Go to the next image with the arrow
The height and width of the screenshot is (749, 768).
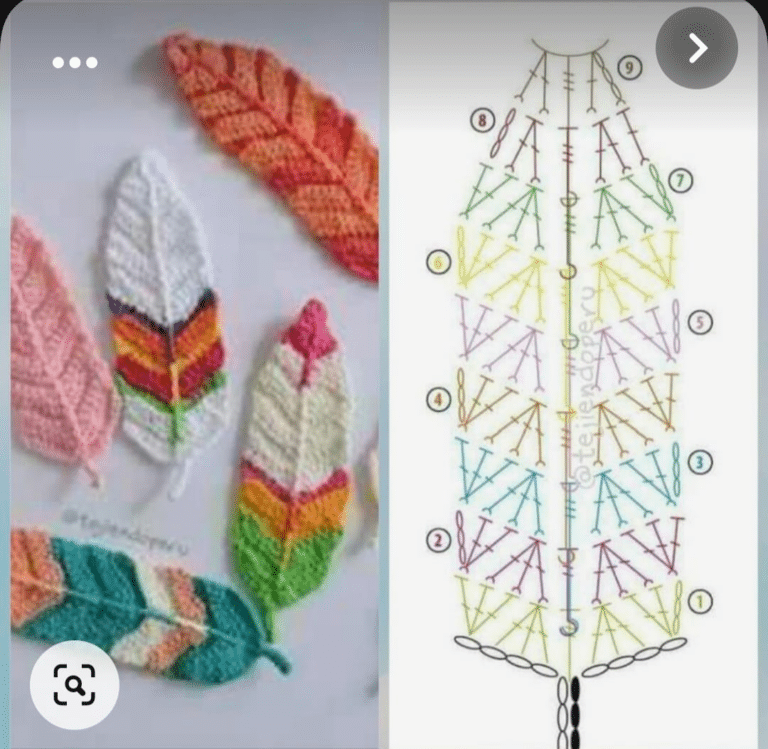click(696, 48)
